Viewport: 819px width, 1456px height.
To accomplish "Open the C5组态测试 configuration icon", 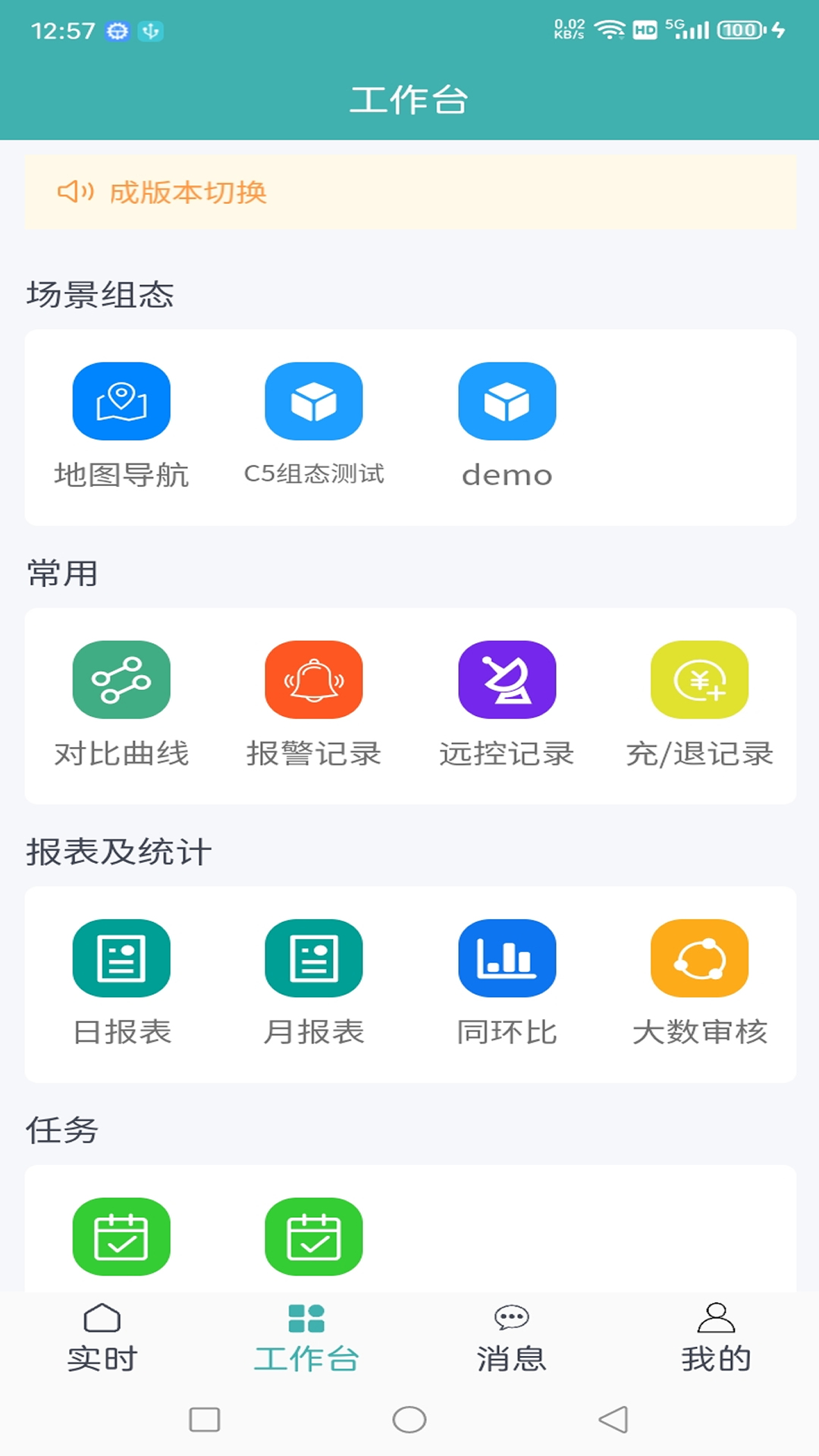I will click(x=314, y=402).
